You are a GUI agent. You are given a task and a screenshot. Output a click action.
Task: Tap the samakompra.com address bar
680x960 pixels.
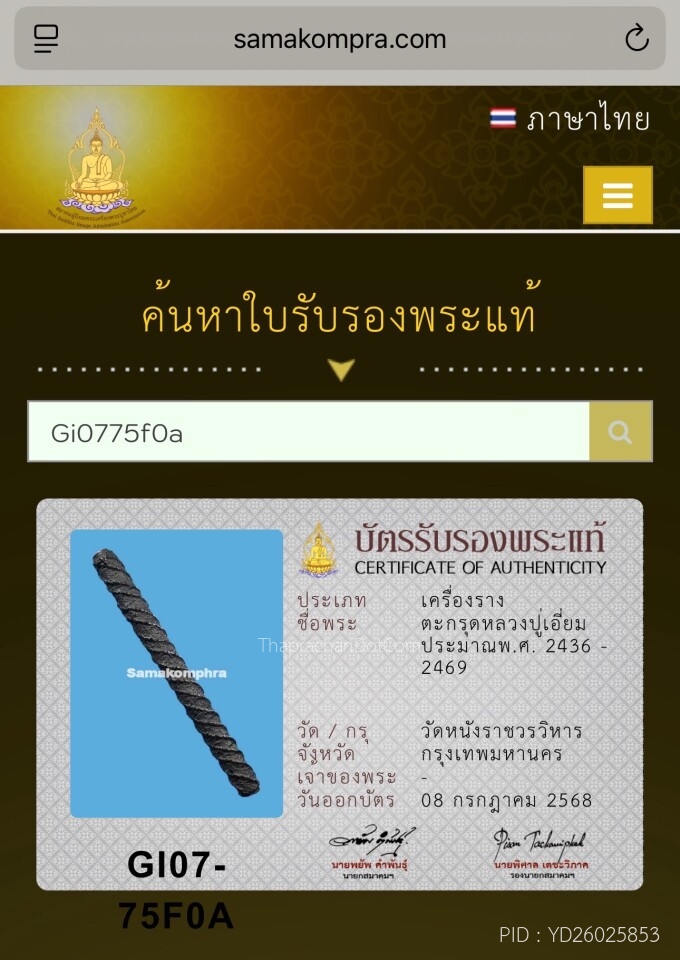pyautogui.click(x=340, y=39)
